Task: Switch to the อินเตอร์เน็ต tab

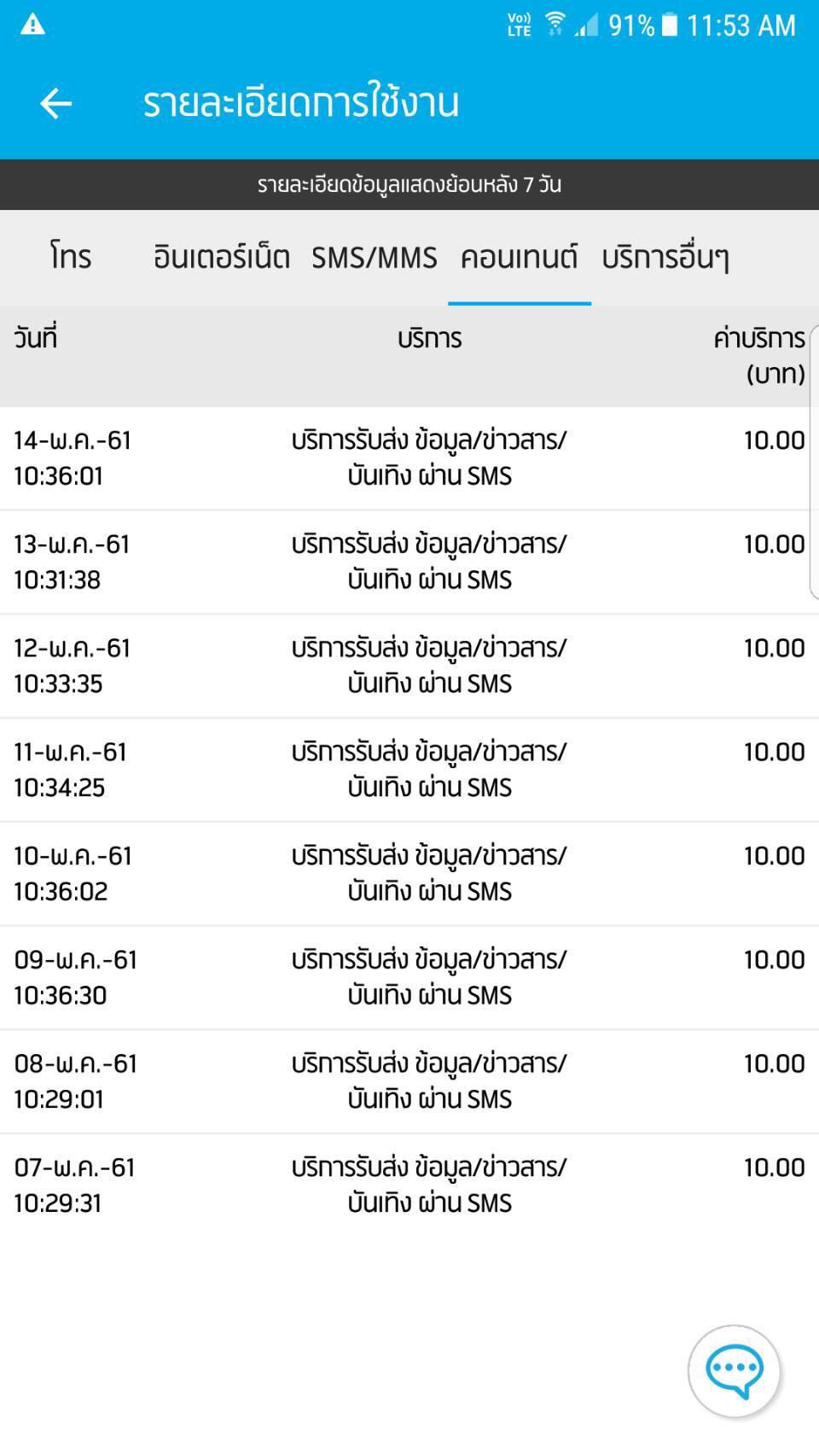Action: 222,257
